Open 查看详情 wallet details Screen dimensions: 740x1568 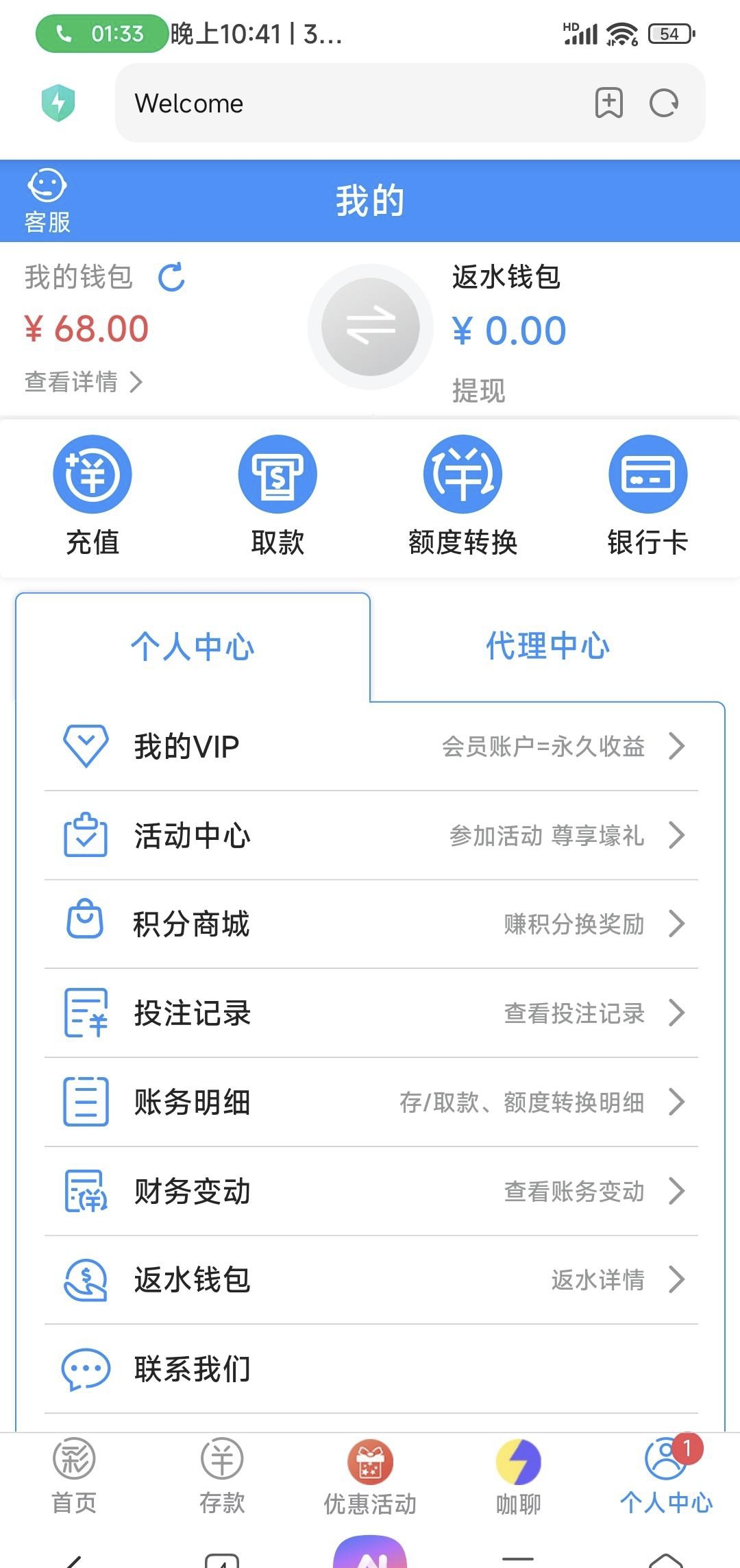pyautogui.click(x=84, y=382)
